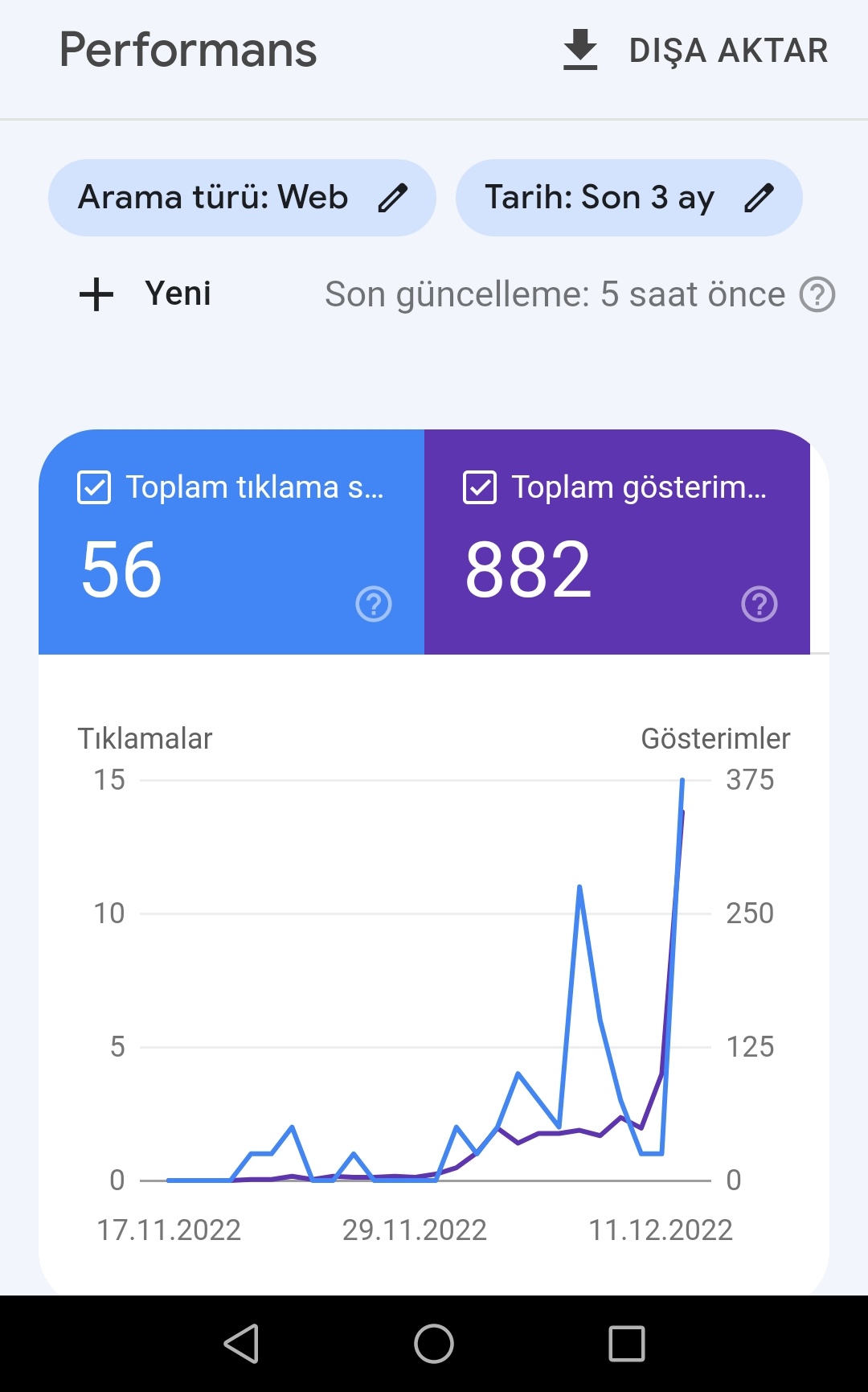Open the recent apps view
Viewport: 868px width, 1392px height.
[627, 1344]
